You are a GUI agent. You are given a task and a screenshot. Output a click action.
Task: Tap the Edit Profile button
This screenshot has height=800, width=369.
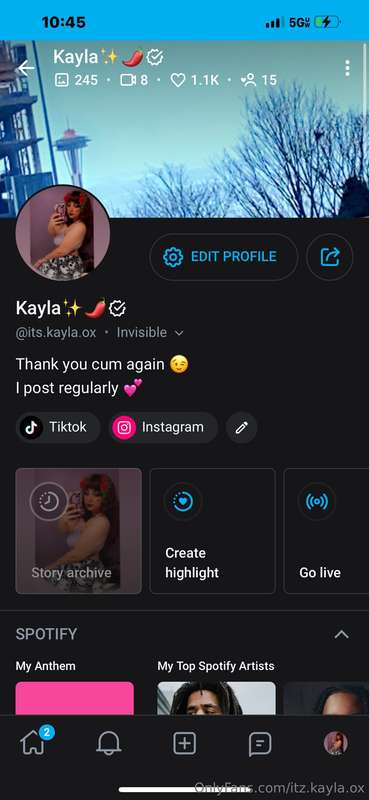[224, 257]
